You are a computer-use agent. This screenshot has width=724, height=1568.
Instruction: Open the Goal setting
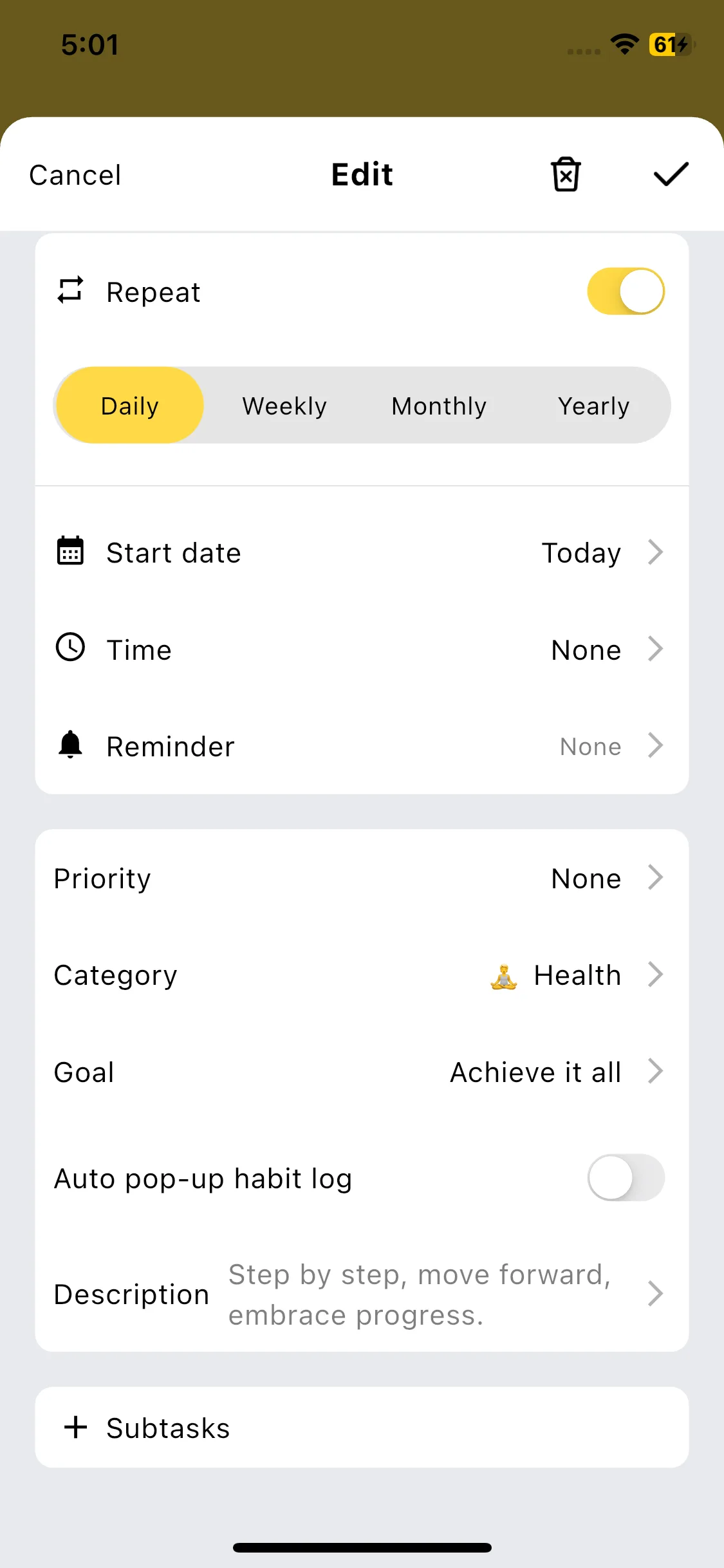tap(362, 1072)
